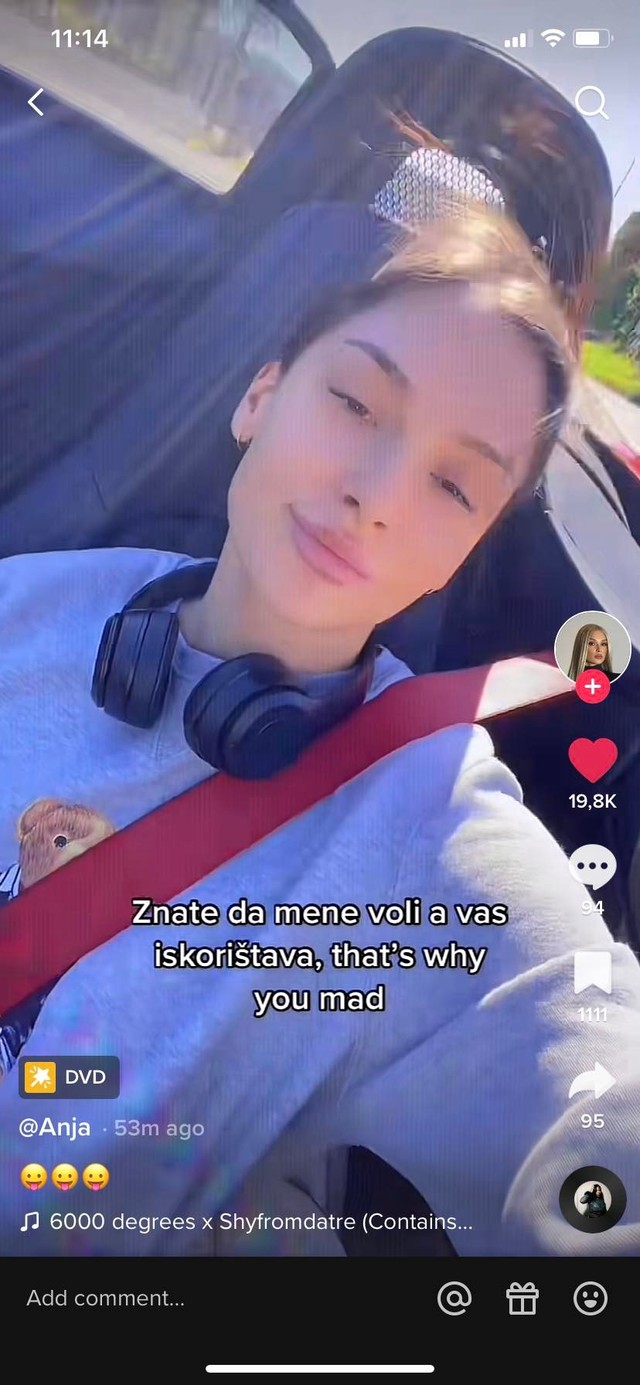This screenshot has height=1385, width=640.
Task: Go back using the top arrow
Action: (36, 101)
